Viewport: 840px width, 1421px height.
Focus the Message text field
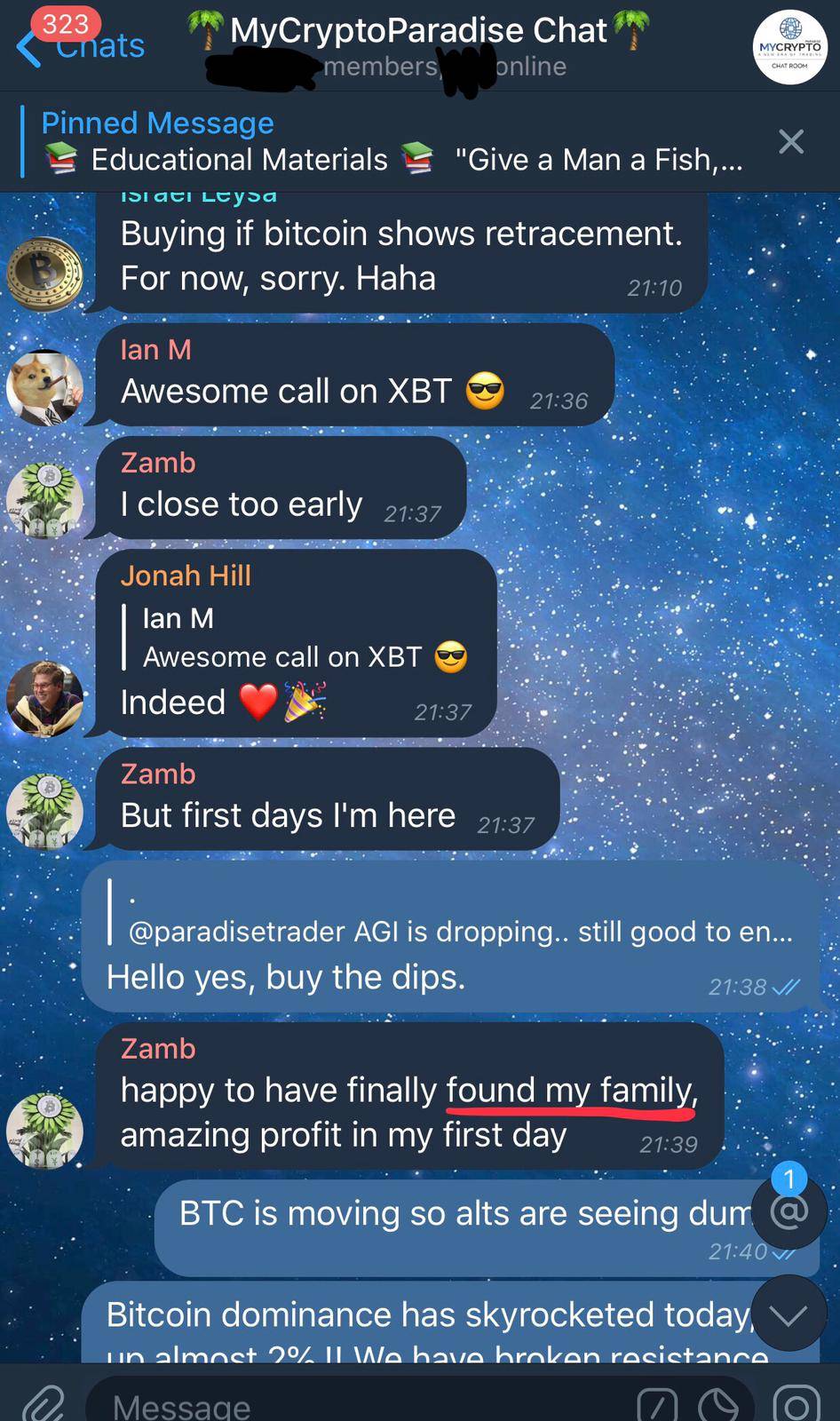pos(355,1405)
